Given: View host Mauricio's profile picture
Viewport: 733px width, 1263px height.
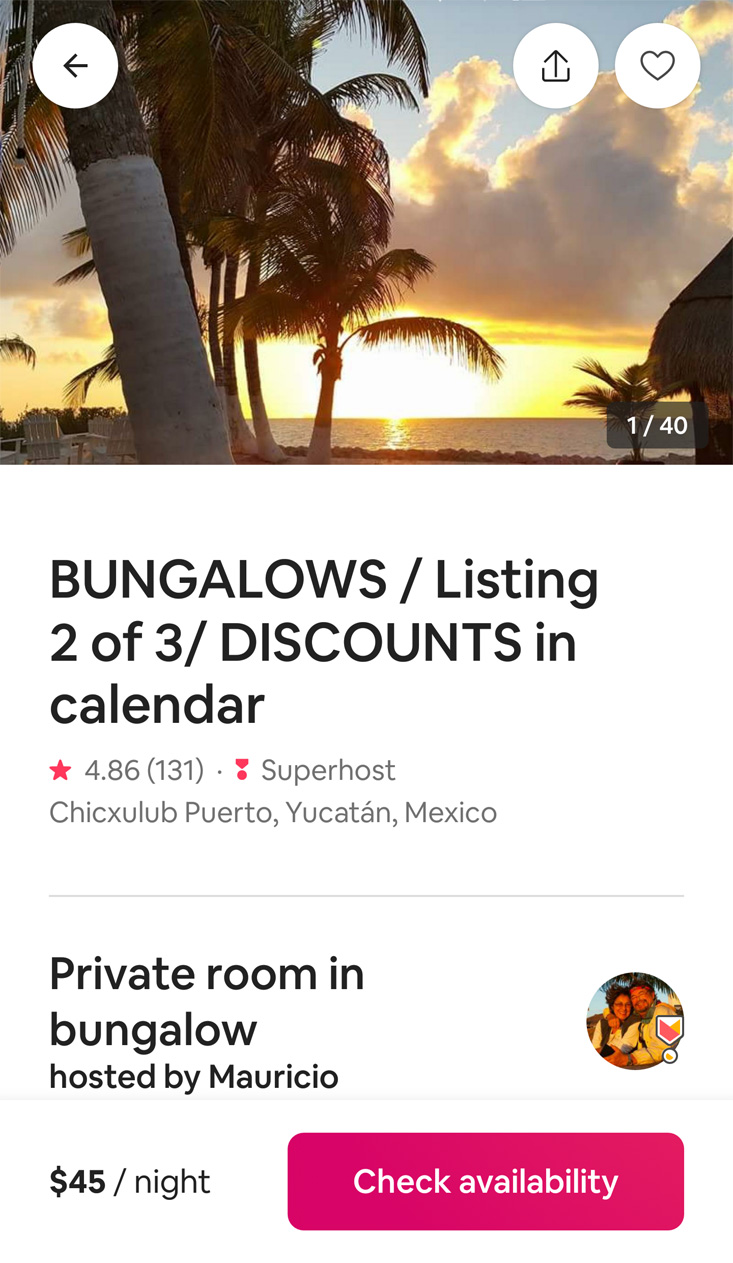Looking at the screenshot, I should coord(635,1021).
